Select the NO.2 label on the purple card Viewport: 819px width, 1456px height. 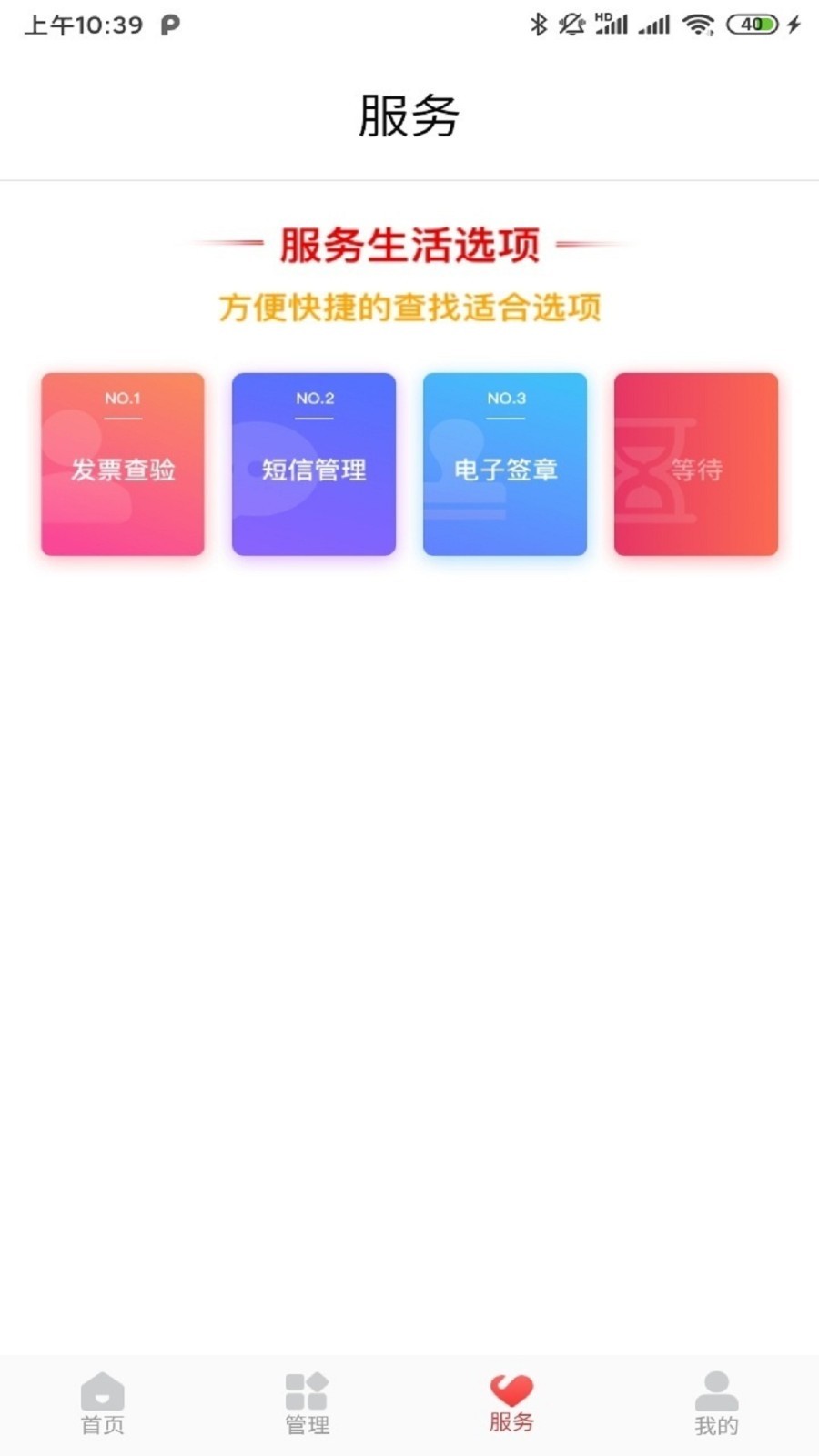pyautogui.click(x=313, y=398)
